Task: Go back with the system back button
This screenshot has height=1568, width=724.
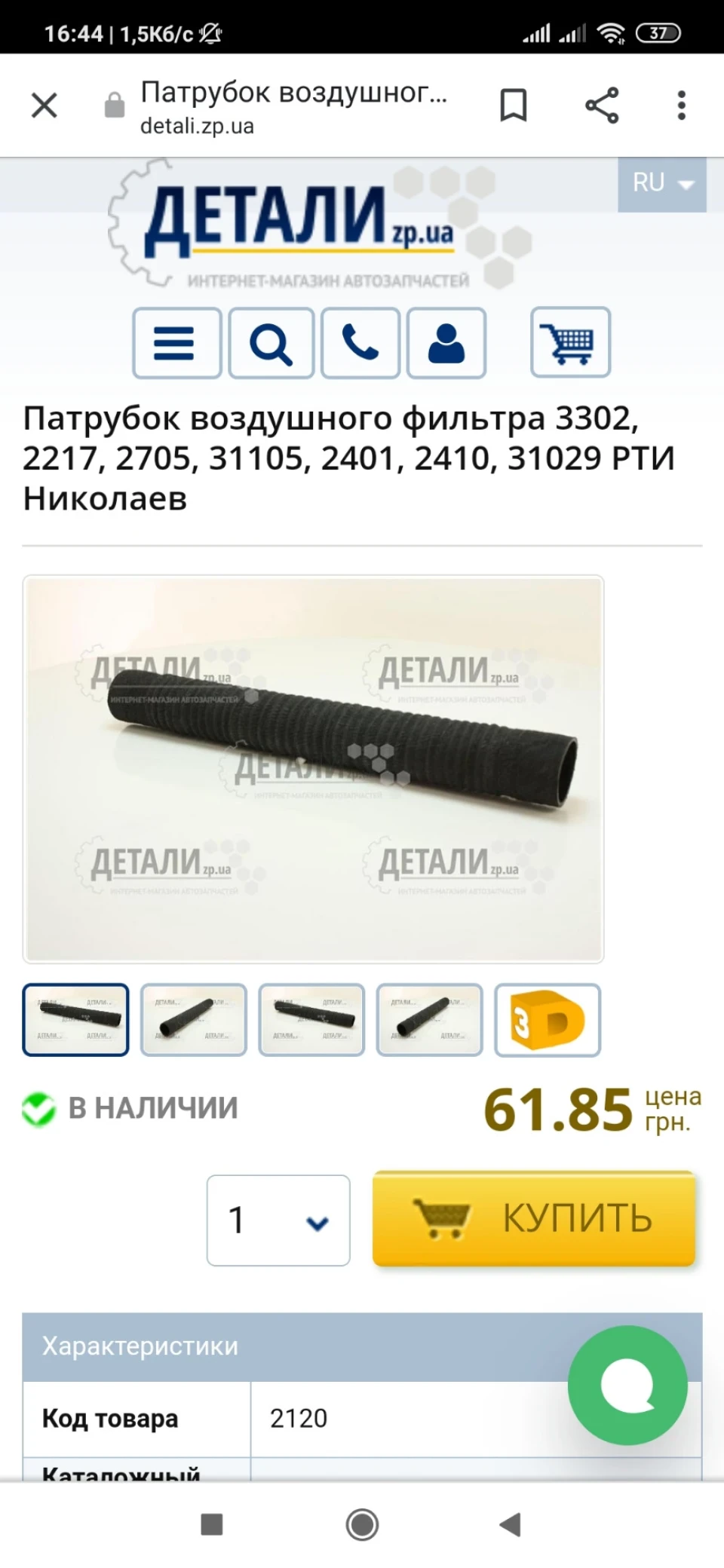Action: click(x=511, y=1524)
